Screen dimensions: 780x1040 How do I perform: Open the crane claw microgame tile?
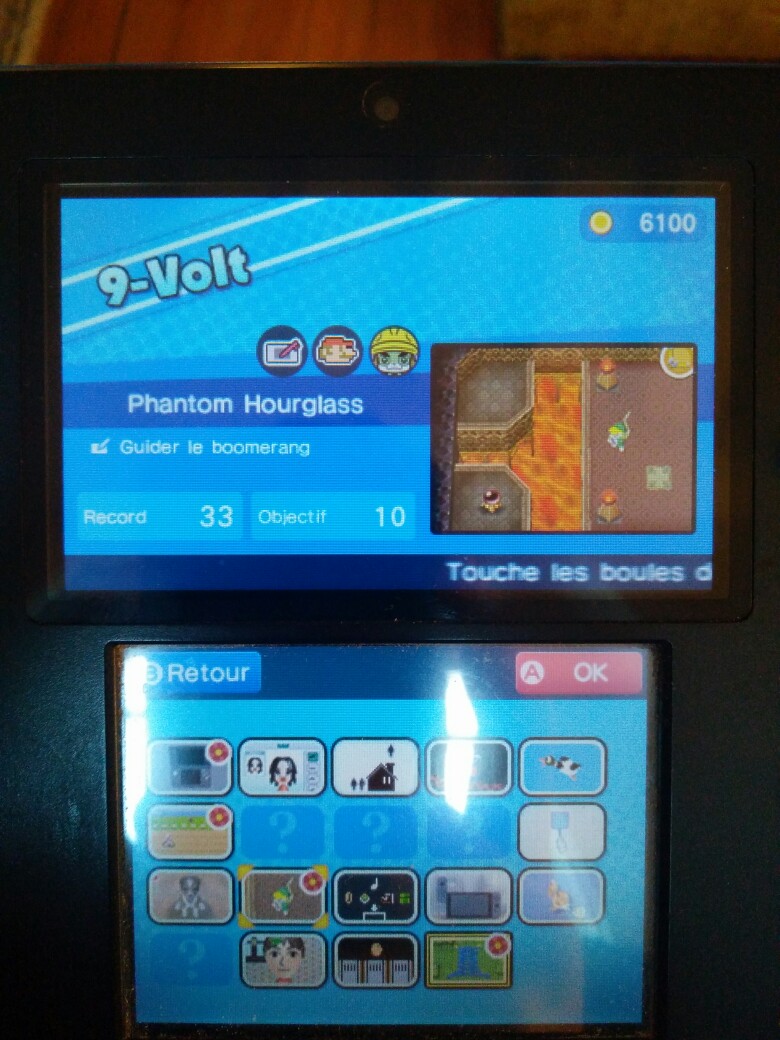coord(562,832)
